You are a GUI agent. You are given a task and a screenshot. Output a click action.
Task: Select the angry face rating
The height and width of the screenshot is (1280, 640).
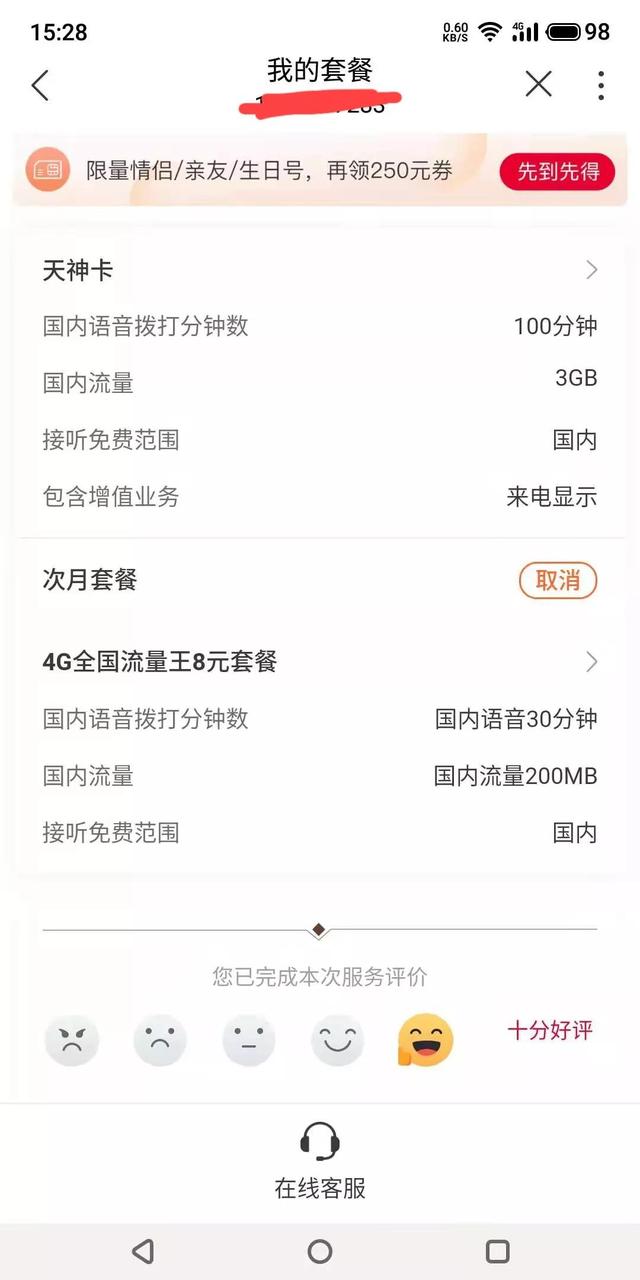click(72, 1041)
